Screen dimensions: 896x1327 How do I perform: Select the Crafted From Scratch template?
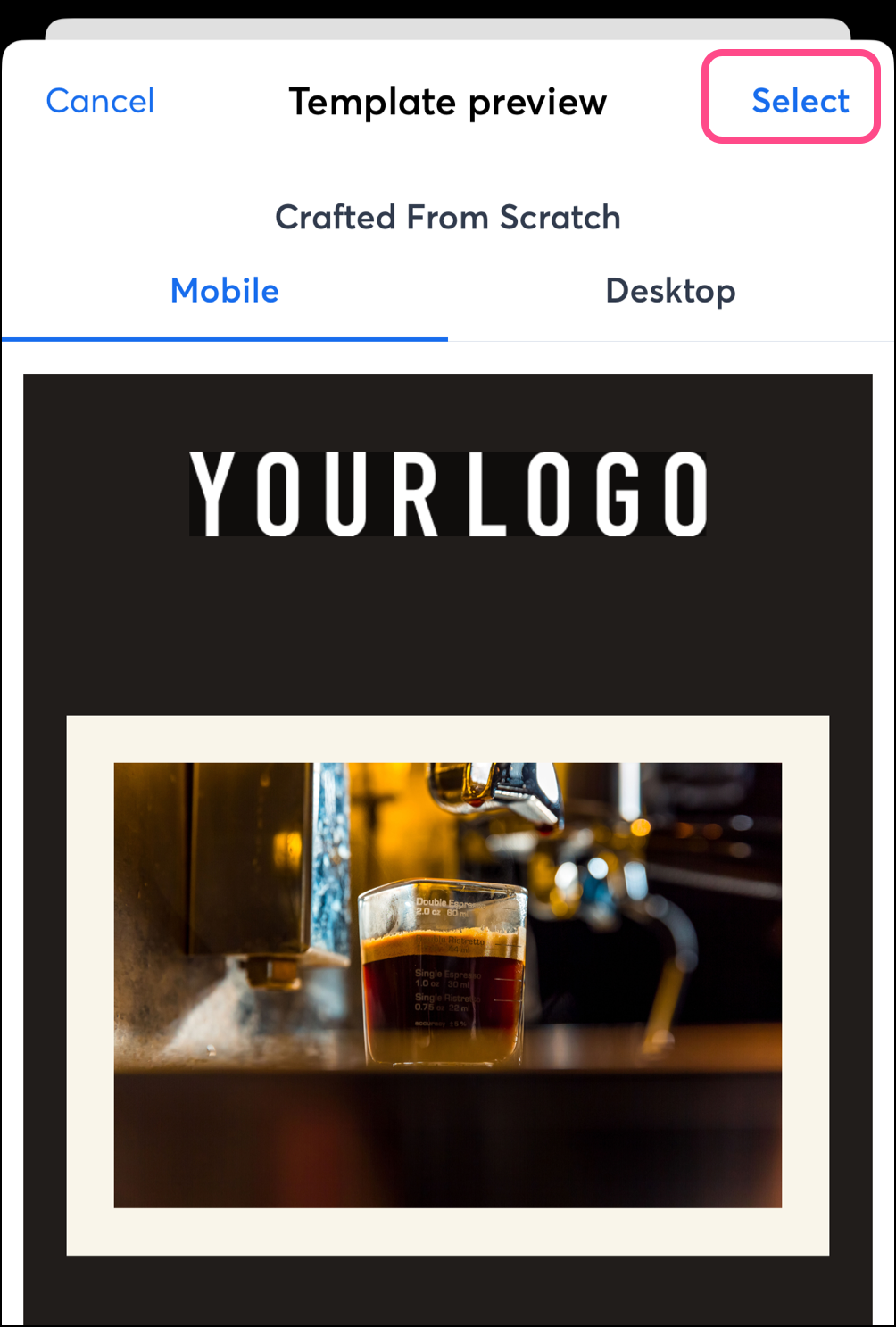(800, 101)
